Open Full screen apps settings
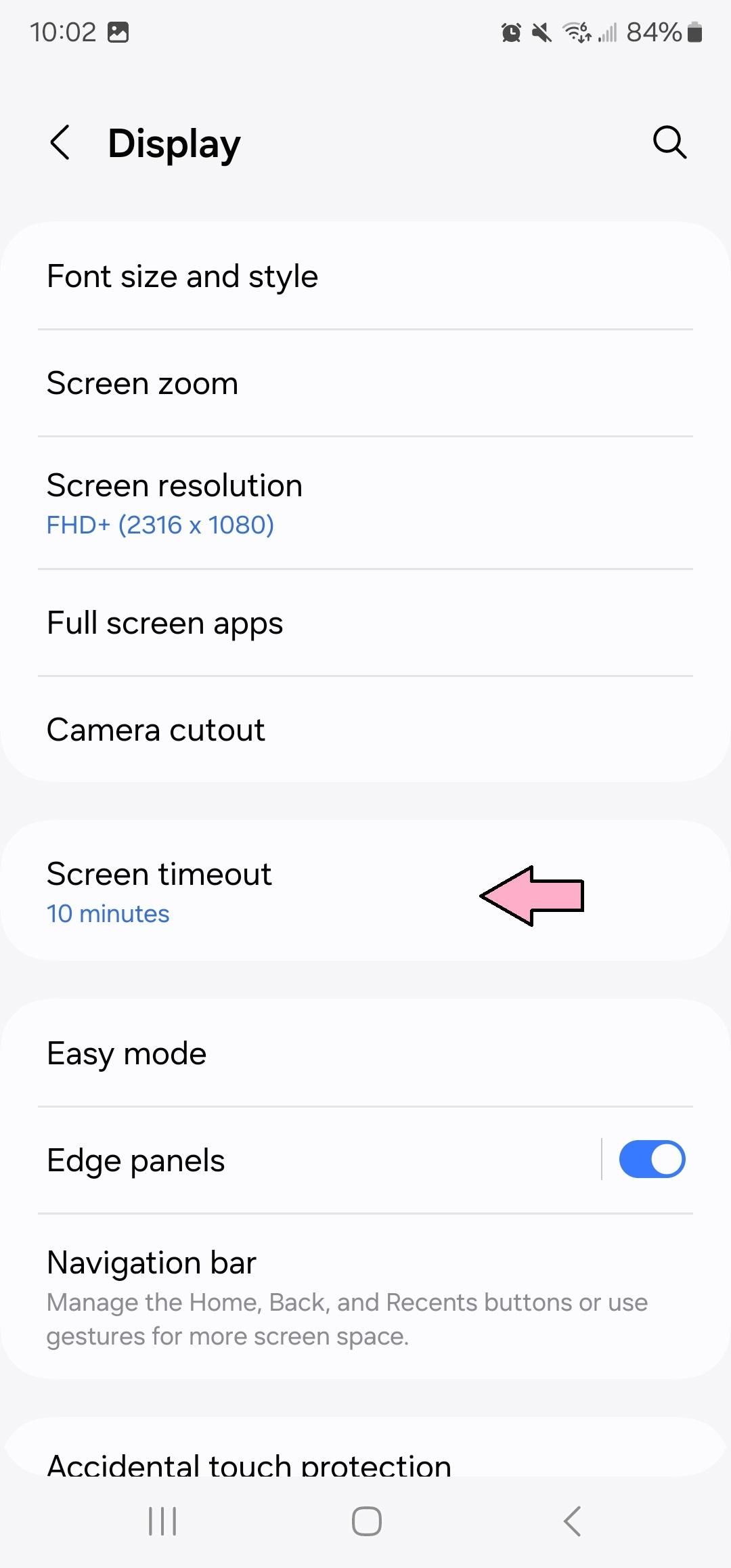This screenshot has width=731, height=1568. click(164, 622)
